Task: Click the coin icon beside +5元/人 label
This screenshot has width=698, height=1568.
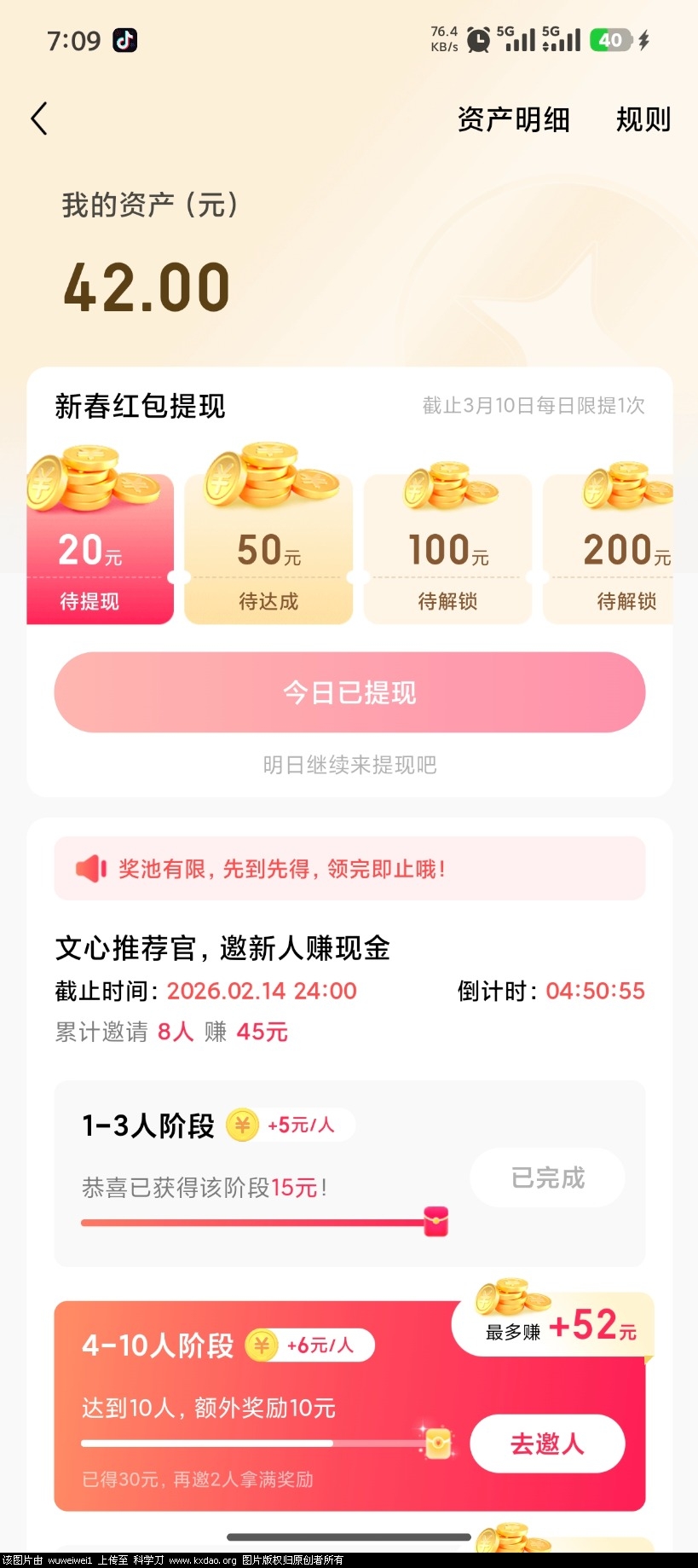Action: pyautogui.click(x=241, y=1125)
